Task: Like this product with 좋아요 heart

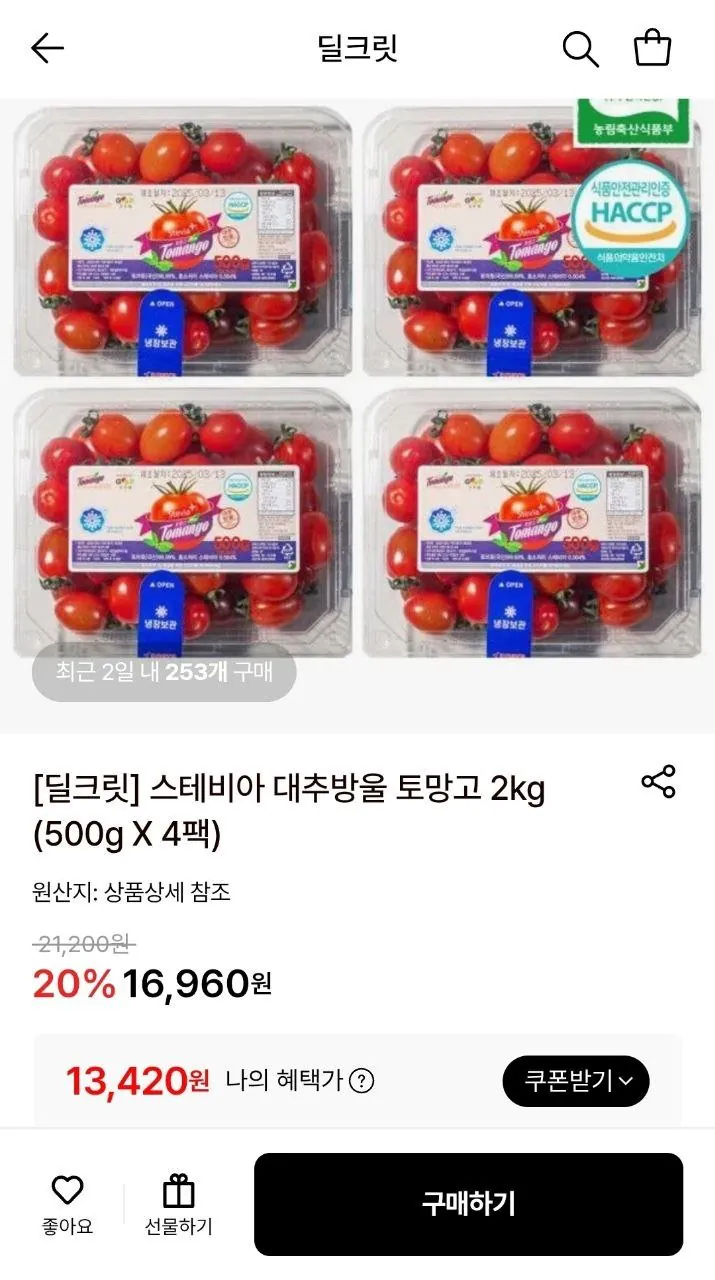Action: point(67,1204)
